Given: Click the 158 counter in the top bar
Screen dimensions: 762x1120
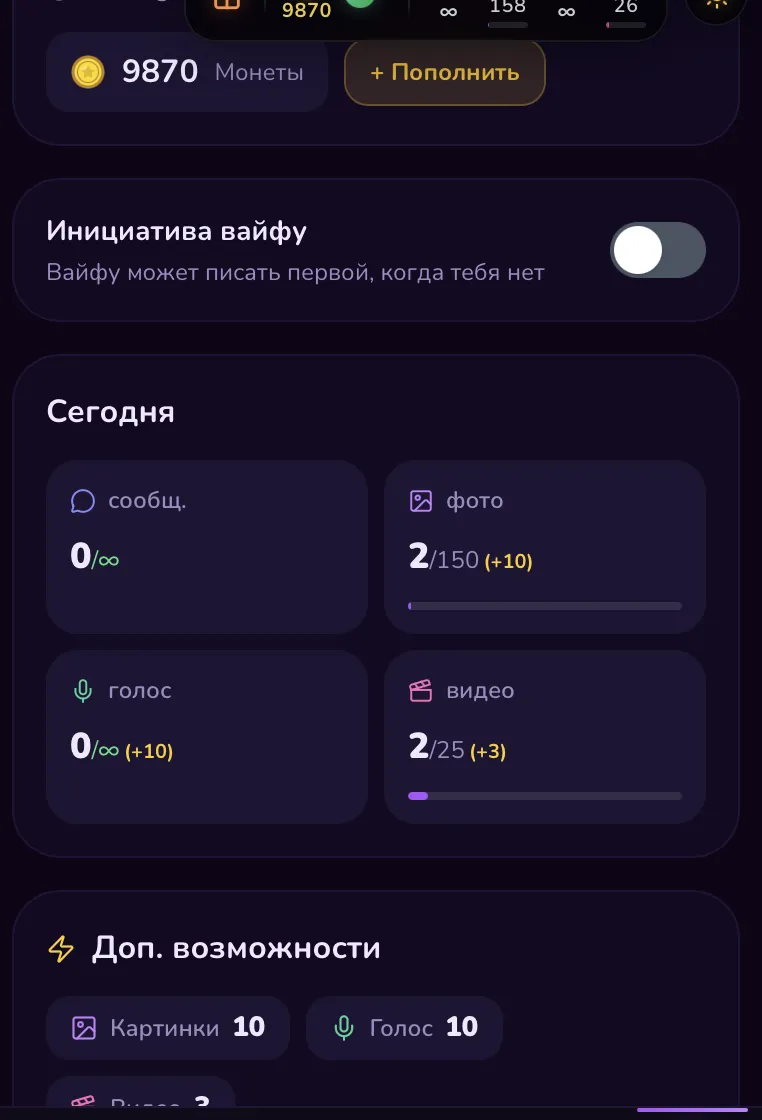Looking at the screenshot, I should pos(508,7).
